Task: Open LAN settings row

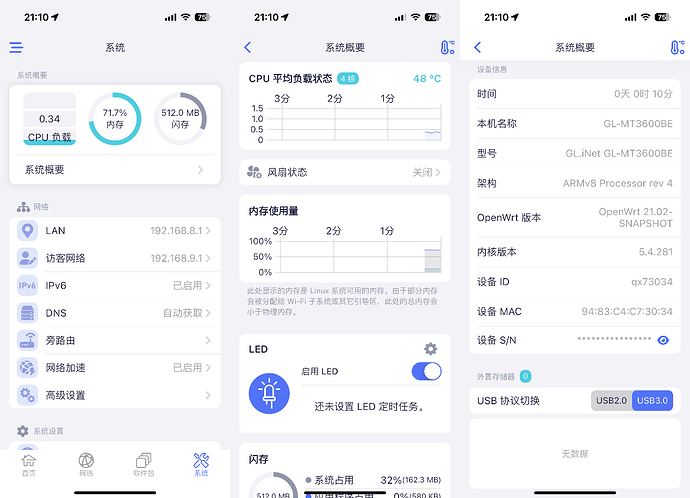Action: (115, 230)
